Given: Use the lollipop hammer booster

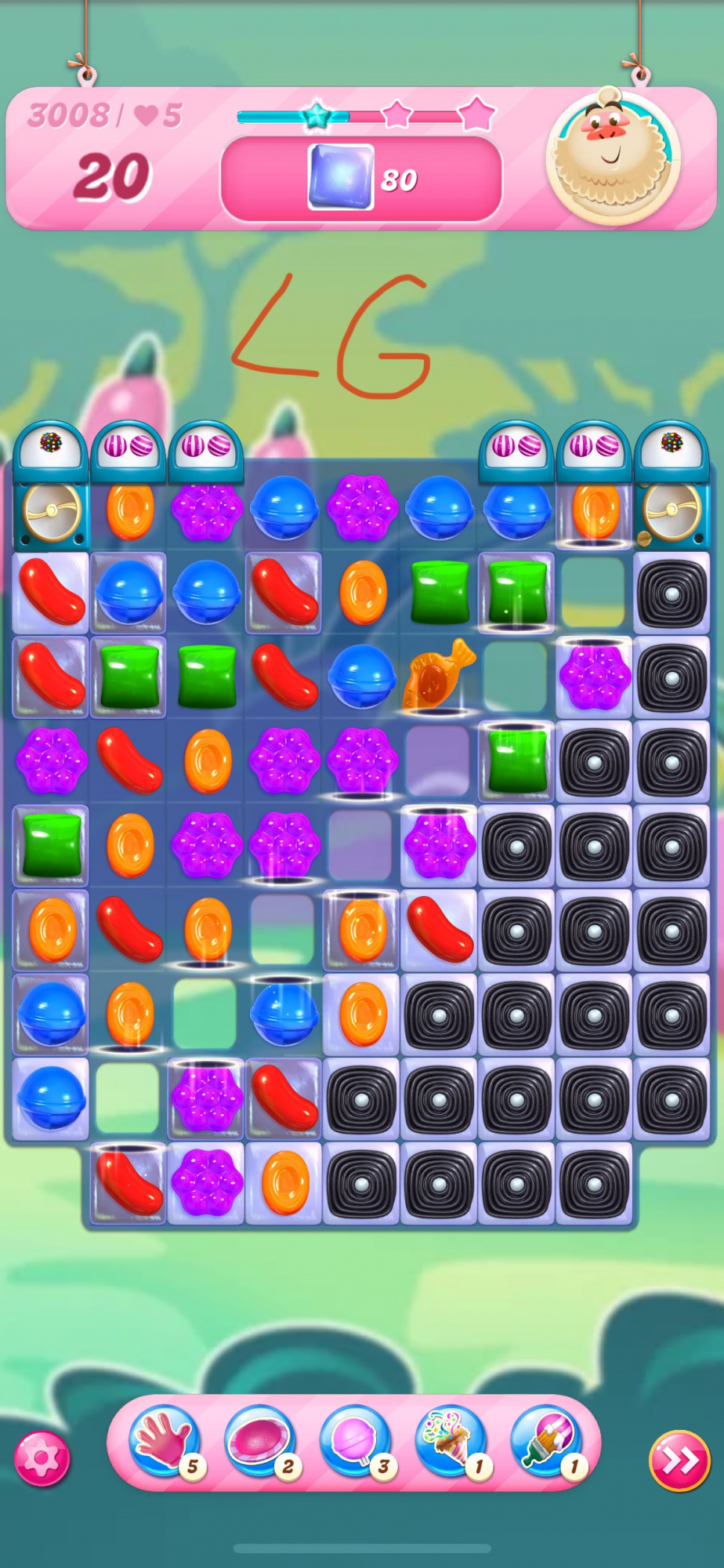Looking at the screenshot, I should coord(355,1441).
